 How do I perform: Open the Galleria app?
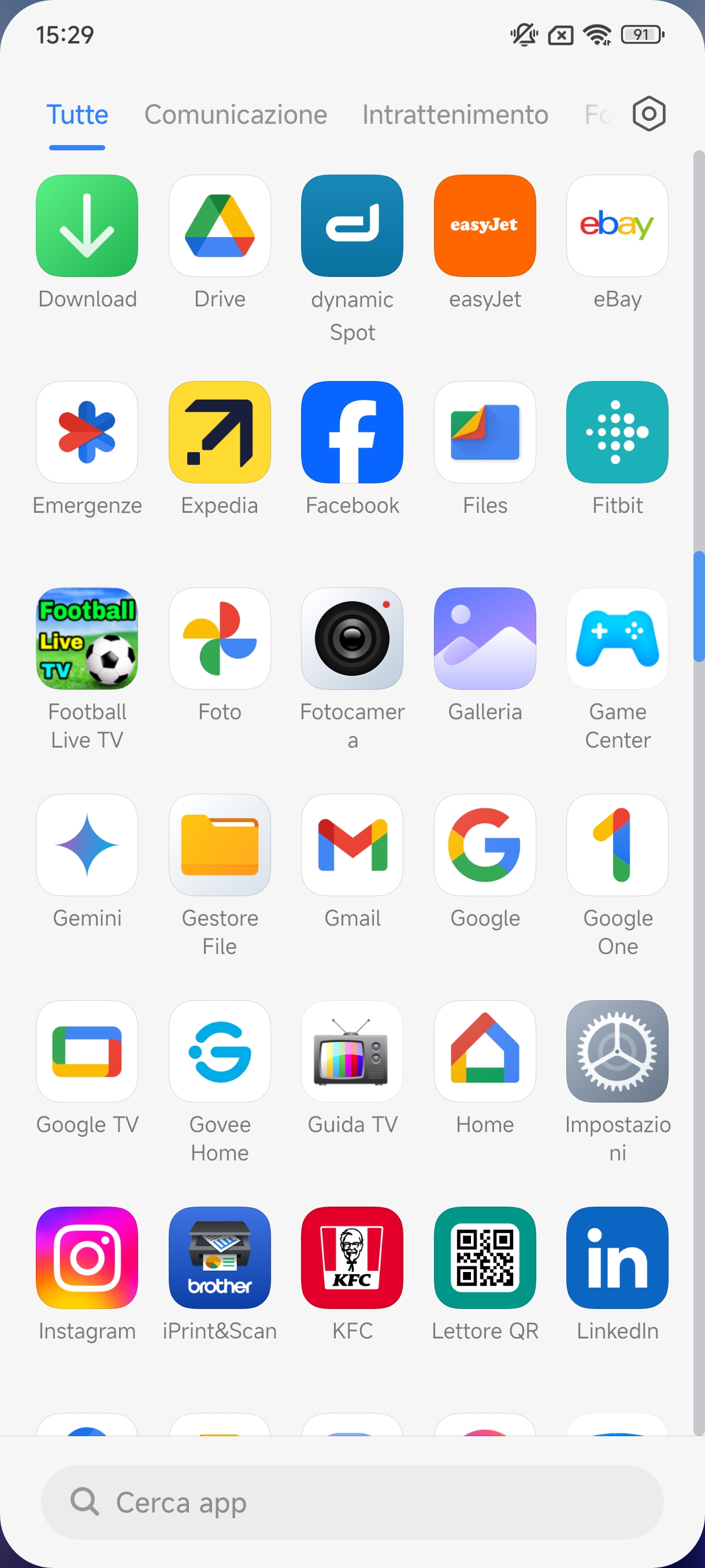pos(485,638)
